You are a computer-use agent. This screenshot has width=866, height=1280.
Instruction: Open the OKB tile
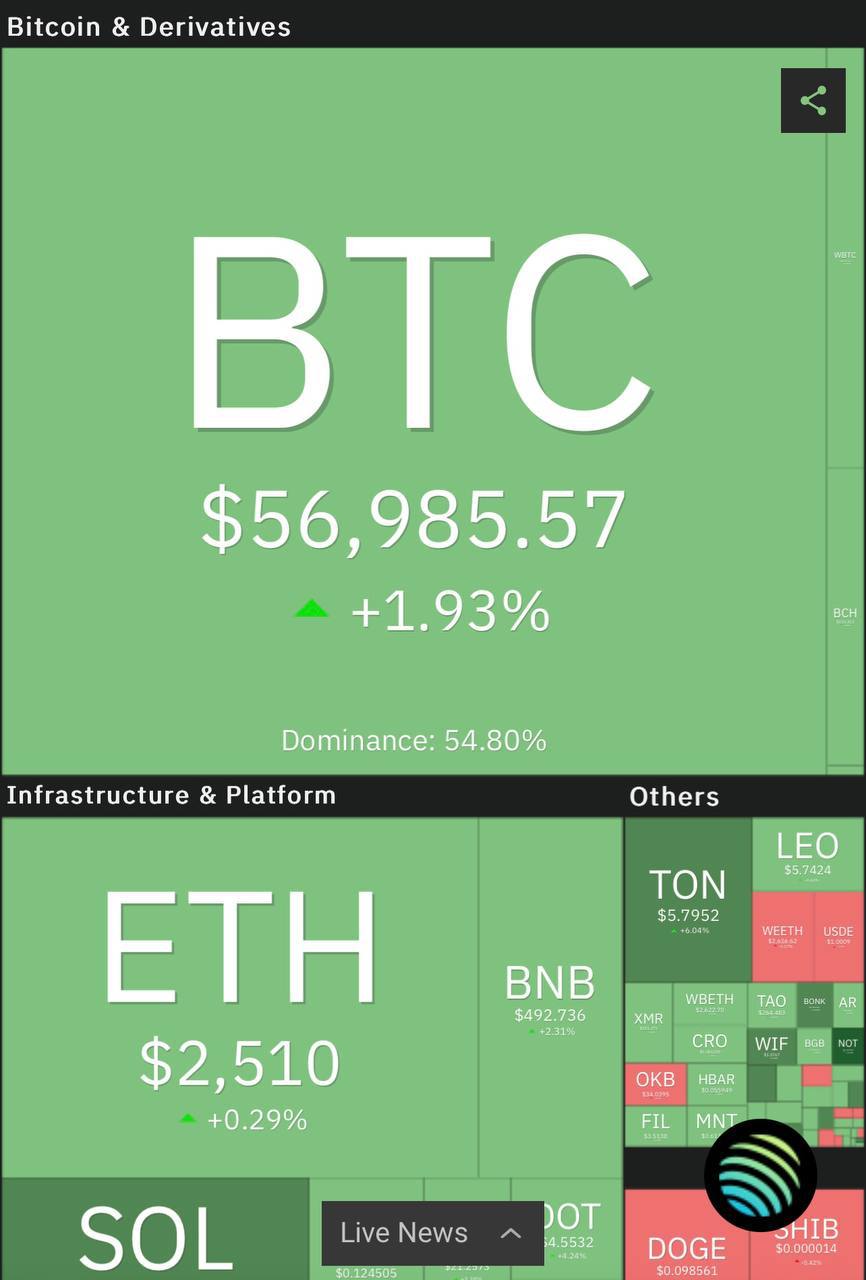[x=655, y=1084]
